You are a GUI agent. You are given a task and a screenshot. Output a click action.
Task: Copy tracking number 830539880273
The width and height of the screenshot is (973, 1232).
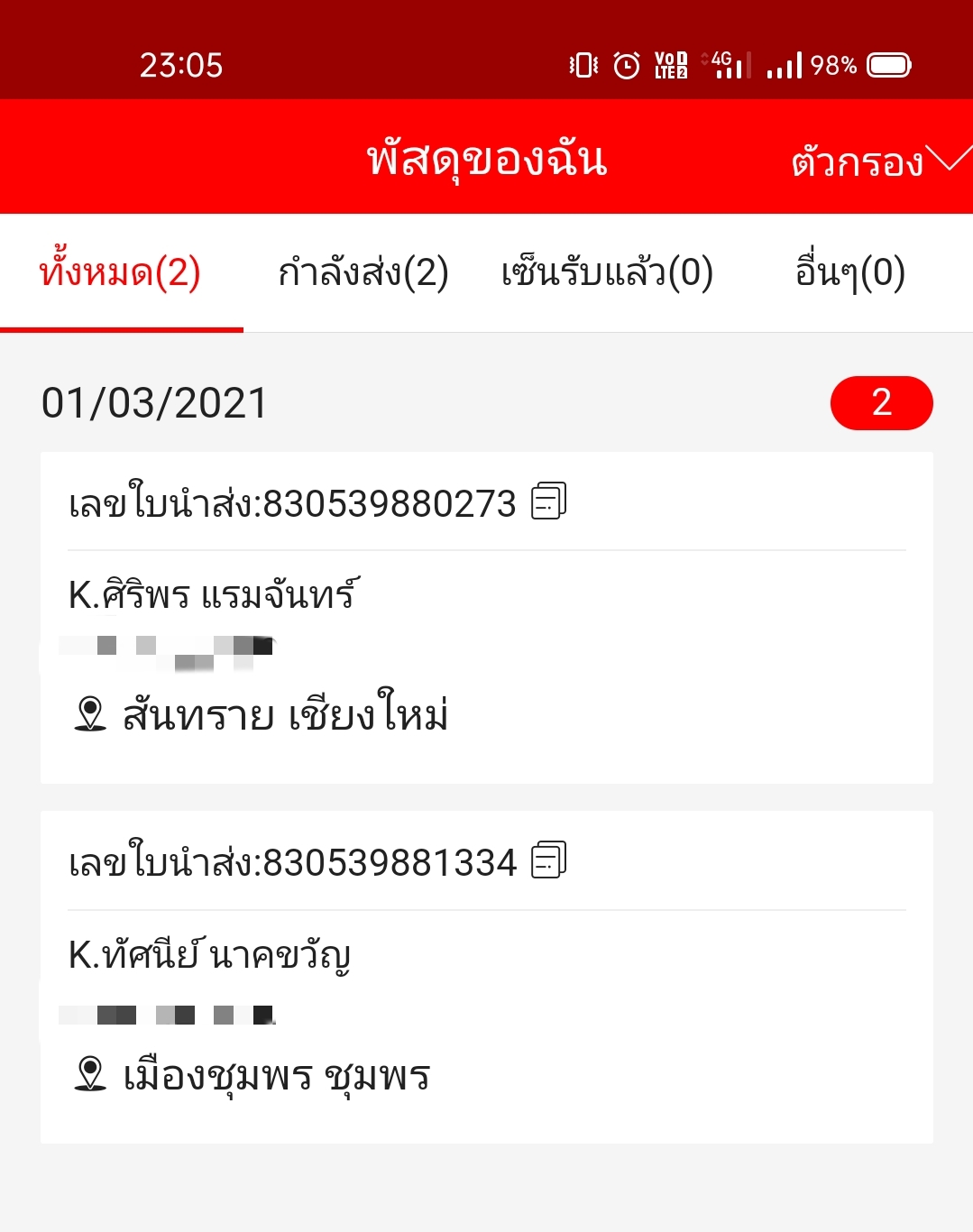point(548,501)
